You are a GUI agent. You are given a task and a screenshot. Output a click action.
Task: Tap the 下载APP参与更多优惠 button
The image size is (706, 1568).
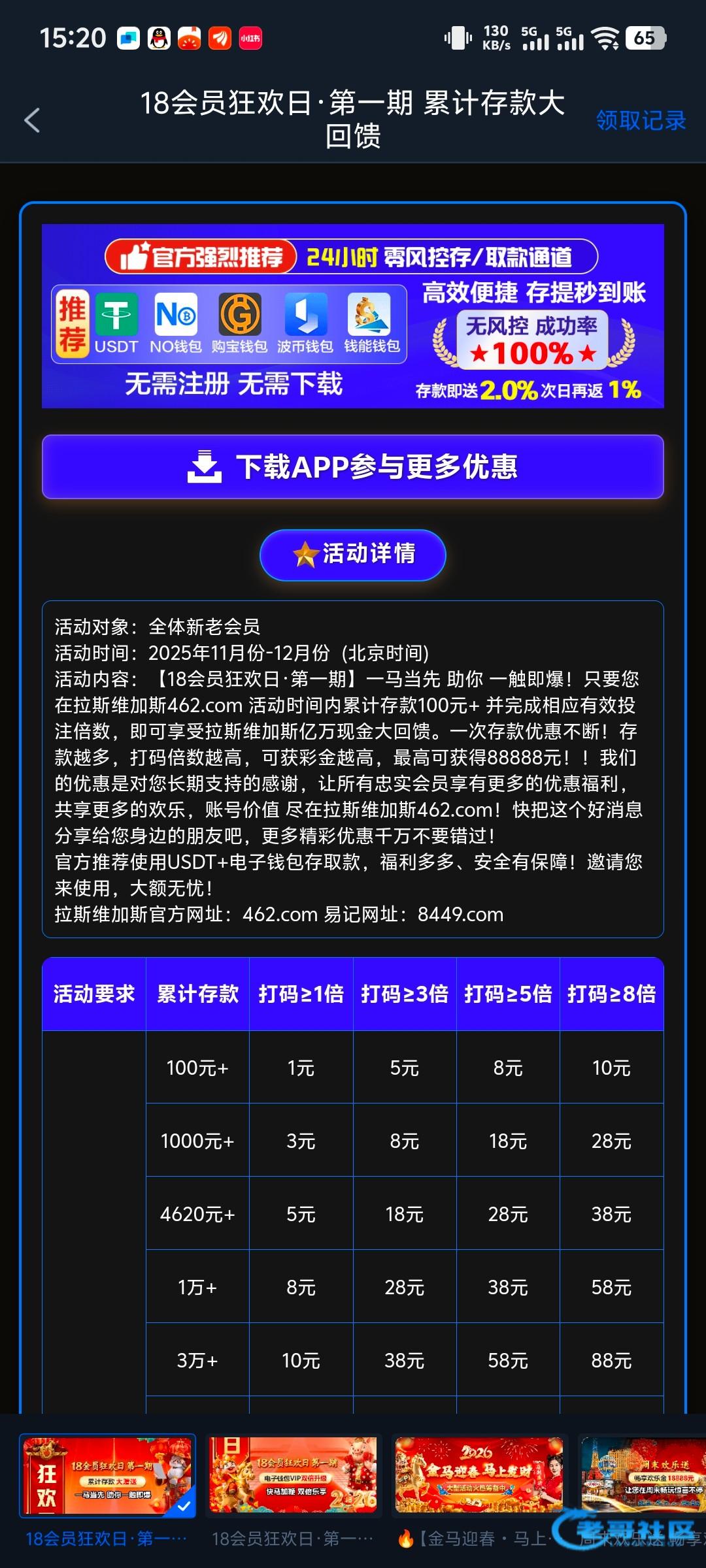click(353, 466)
